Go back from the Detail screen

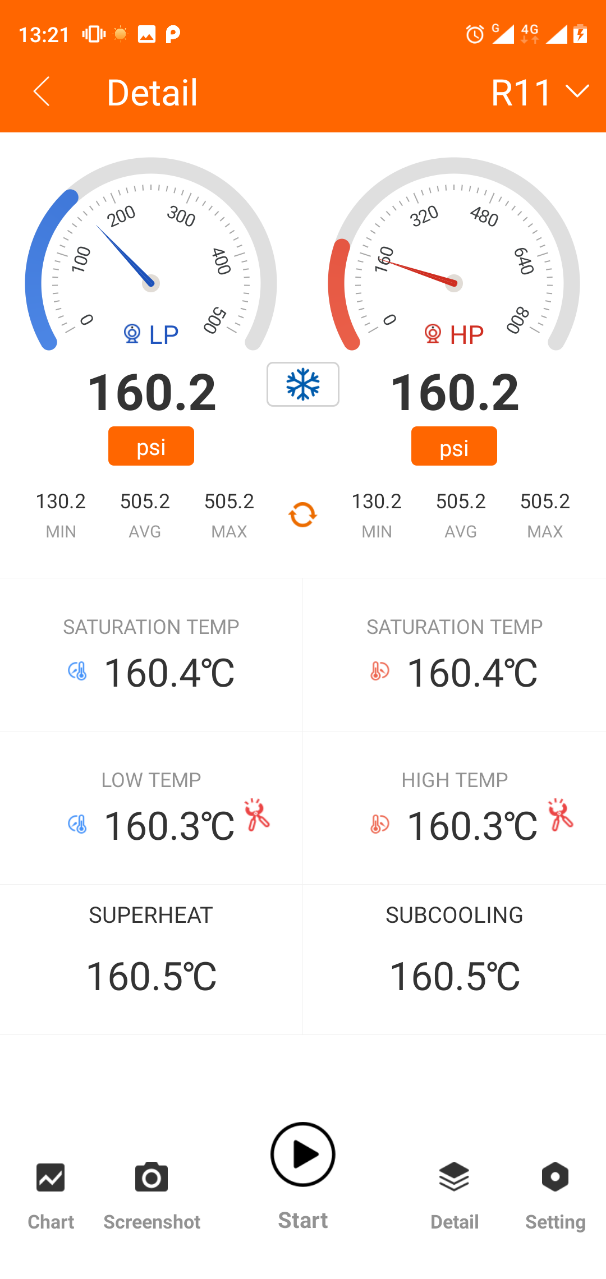[41, 93]
